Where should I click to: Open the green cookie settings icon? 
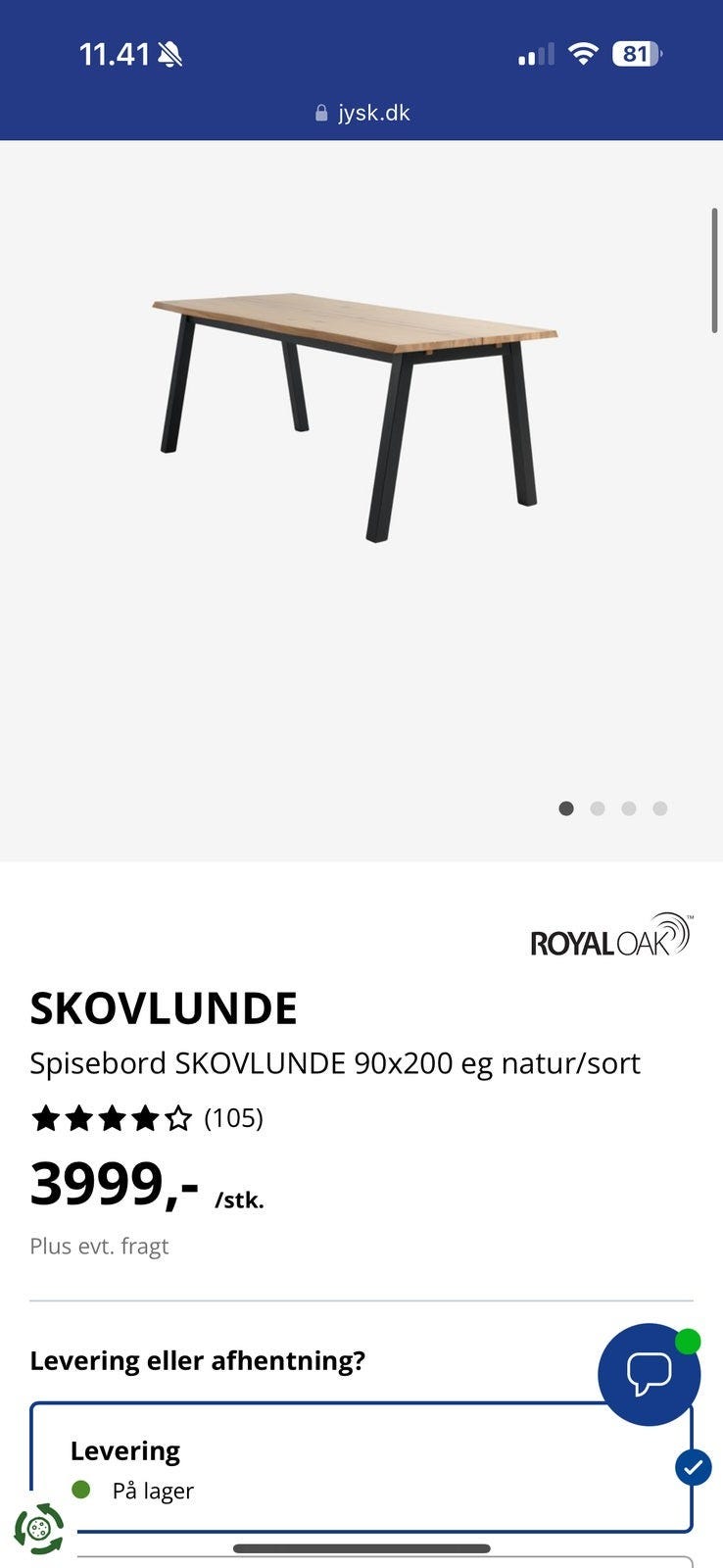[39, 1529]
